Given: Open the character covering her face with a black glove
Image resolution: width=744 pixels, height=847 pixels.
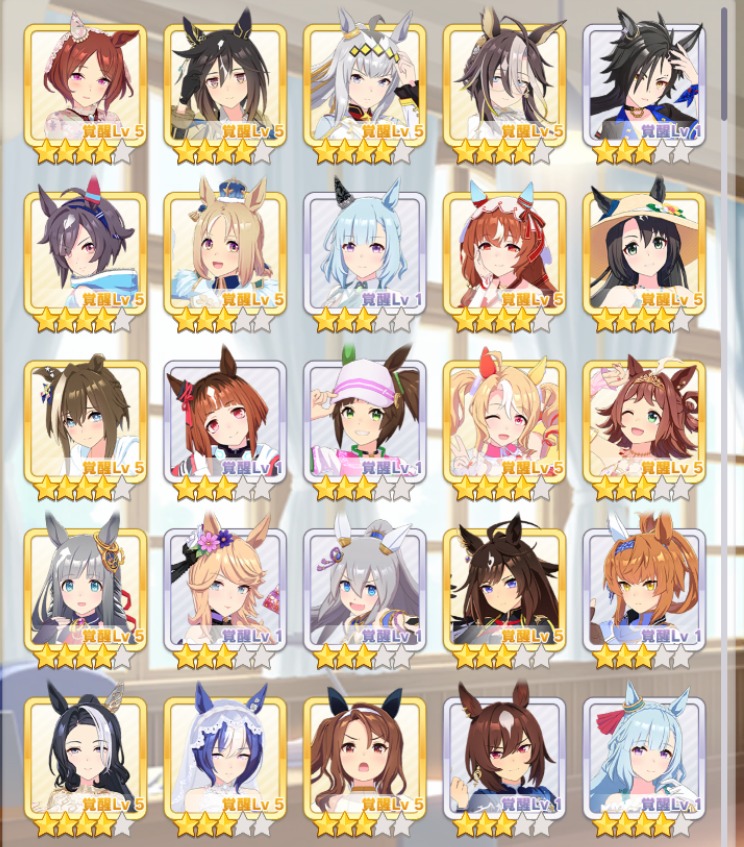Looking at the screenshot, I should (x=225, y=88).
